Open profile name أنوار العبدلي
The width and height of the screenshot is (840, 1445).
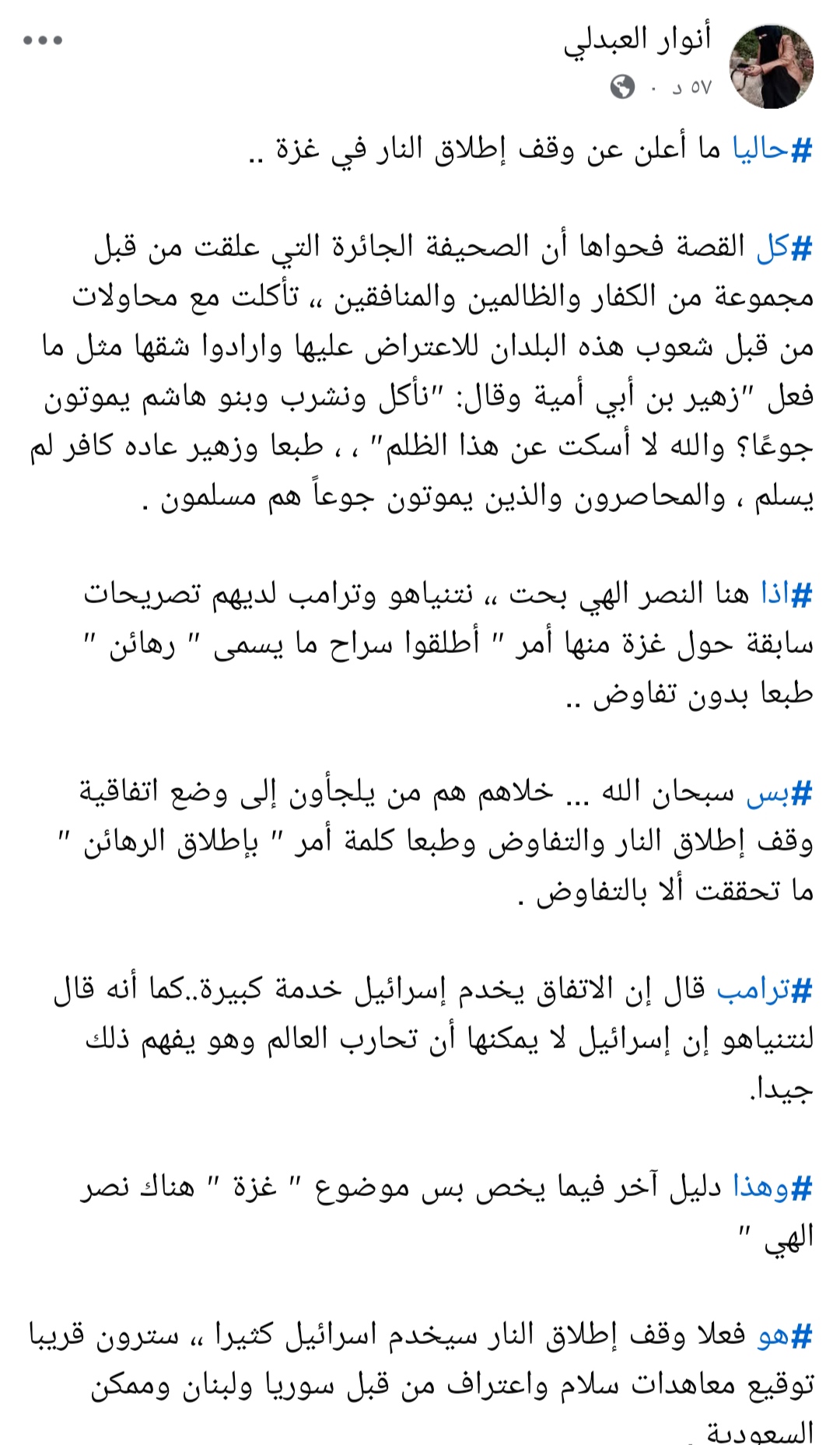[x=637, y=40]
